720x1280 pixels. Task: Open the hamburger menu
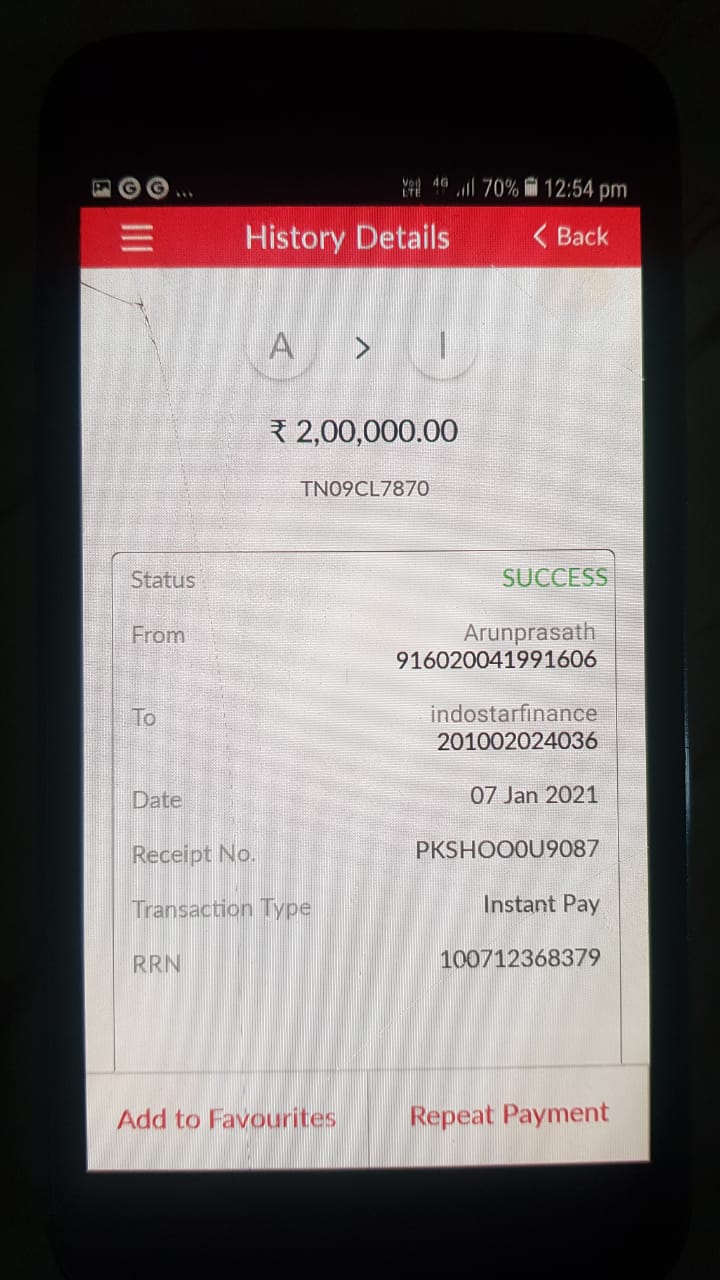click(x=137, y=238)
